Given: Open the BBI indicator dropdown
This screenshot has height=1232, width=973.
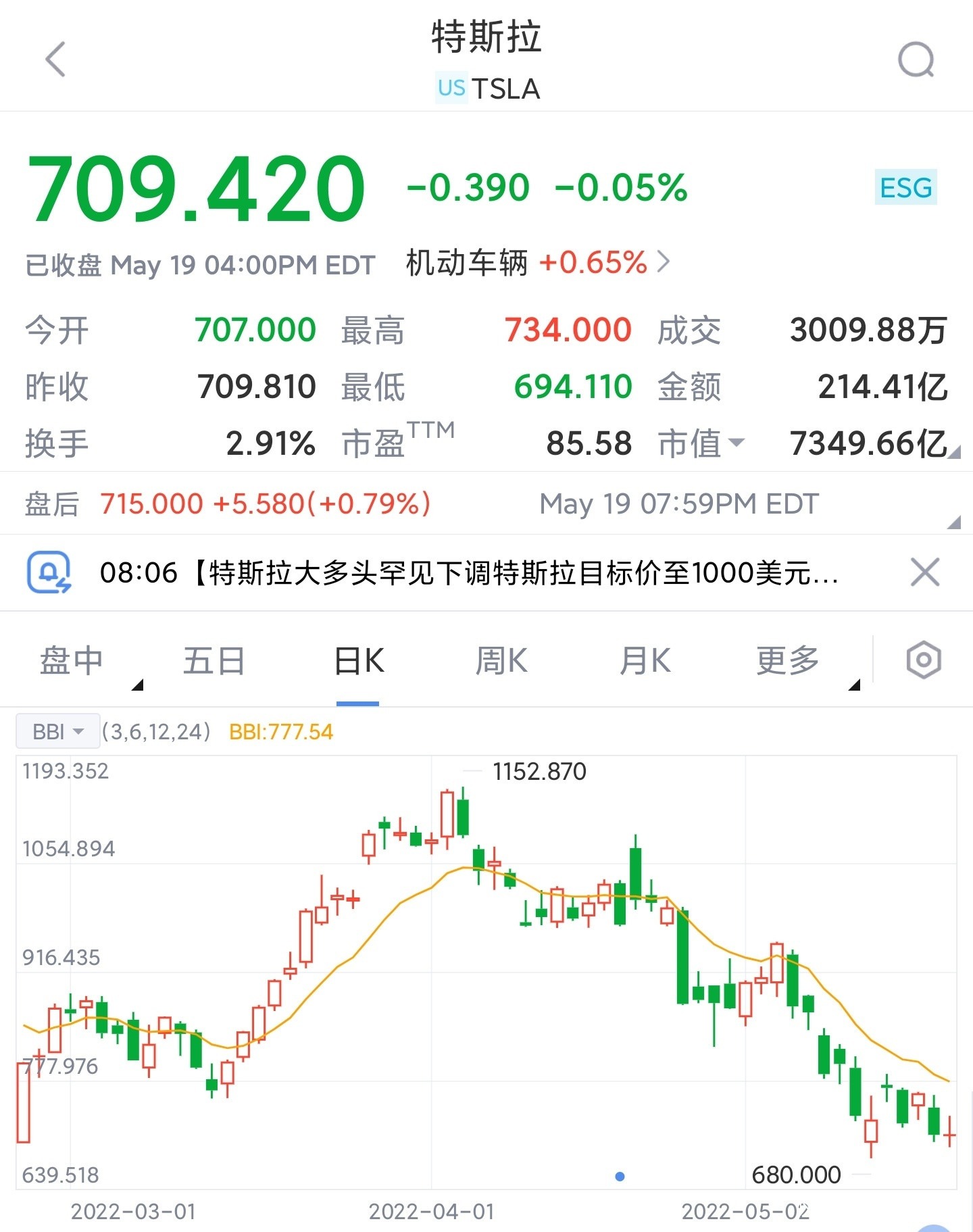Looking at the screenshot, I should [58, 731].
